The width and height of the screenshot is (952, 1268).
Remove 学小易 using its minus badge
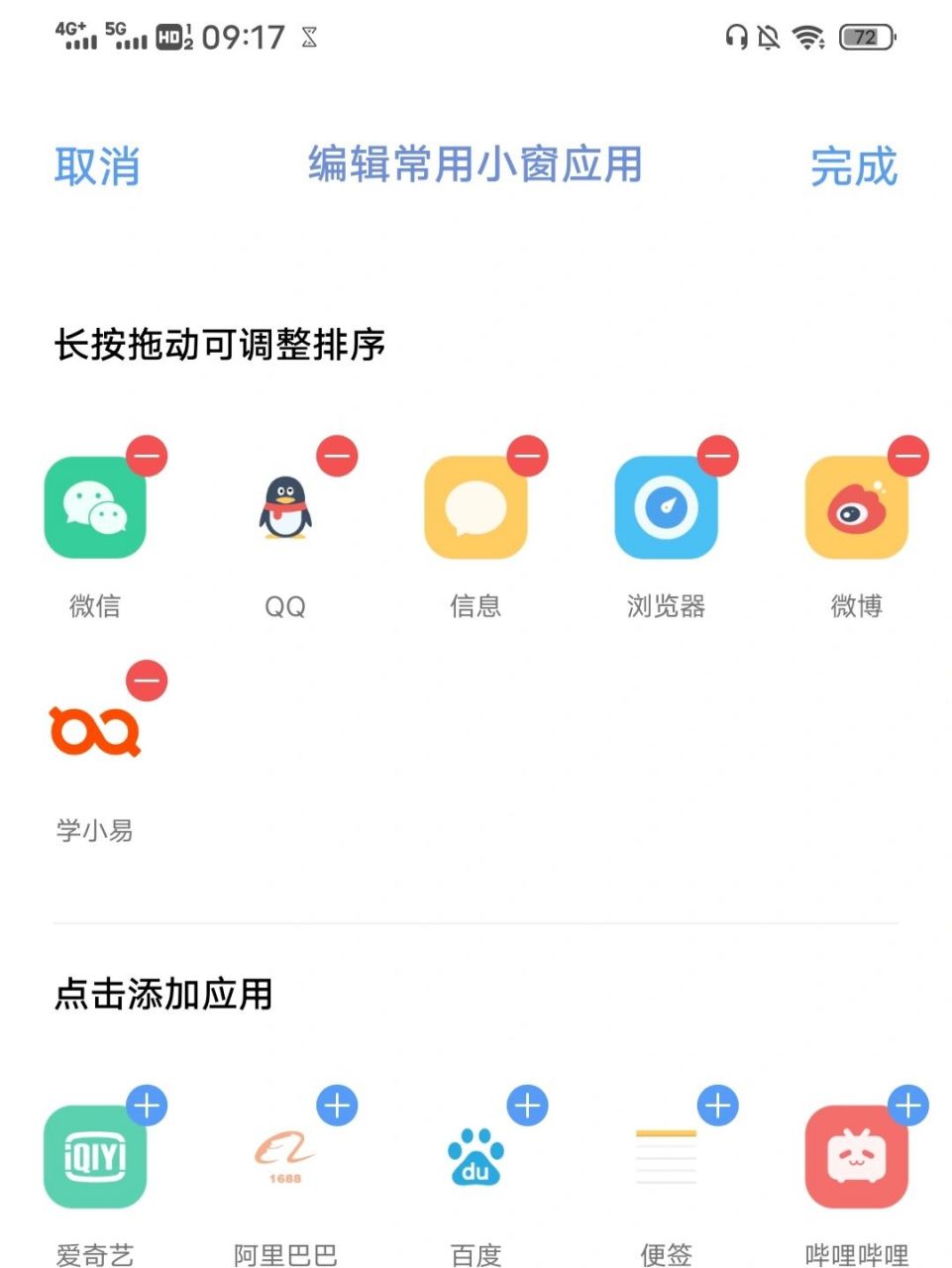[x=147, y=681]
